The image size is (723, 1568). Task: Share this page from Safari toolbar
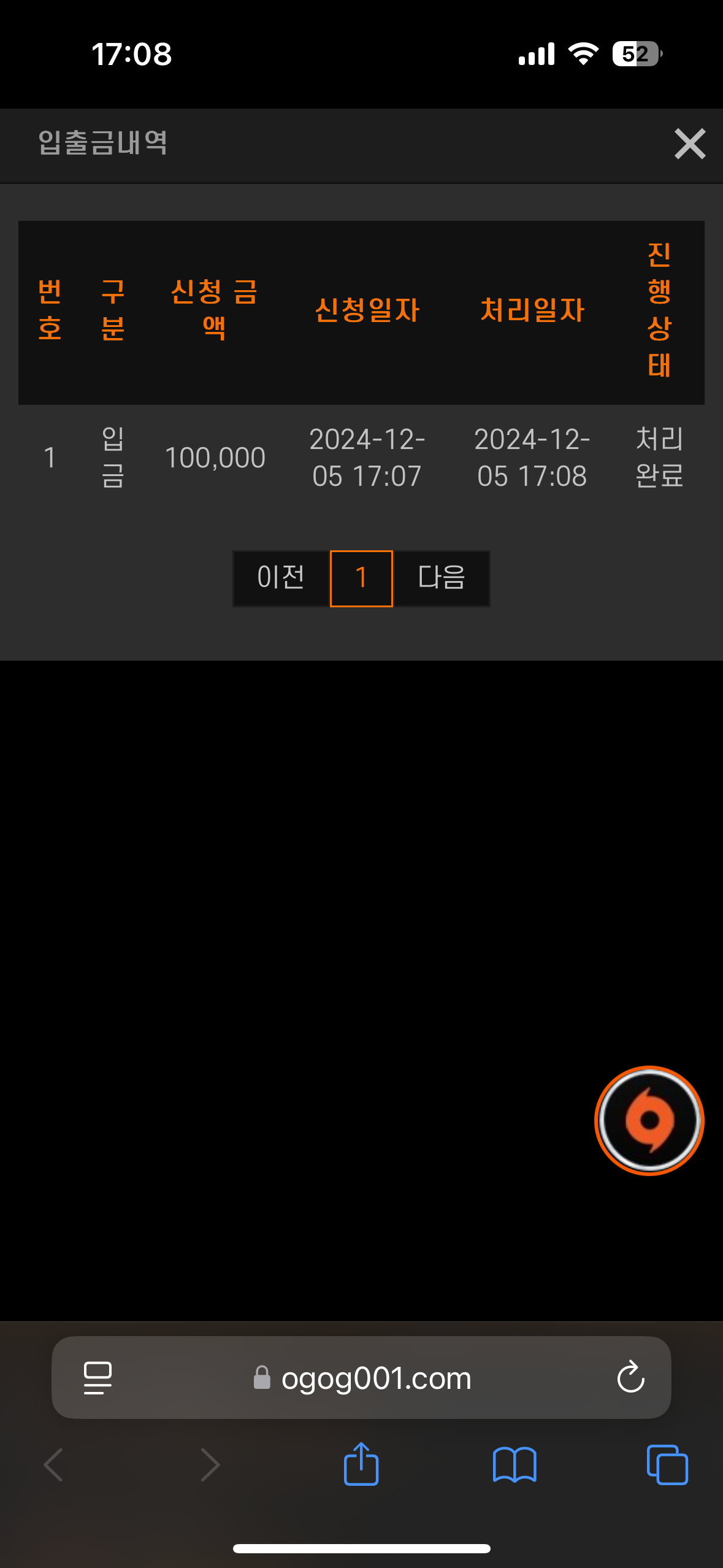pyautogui.click(x=361, y=1464)
